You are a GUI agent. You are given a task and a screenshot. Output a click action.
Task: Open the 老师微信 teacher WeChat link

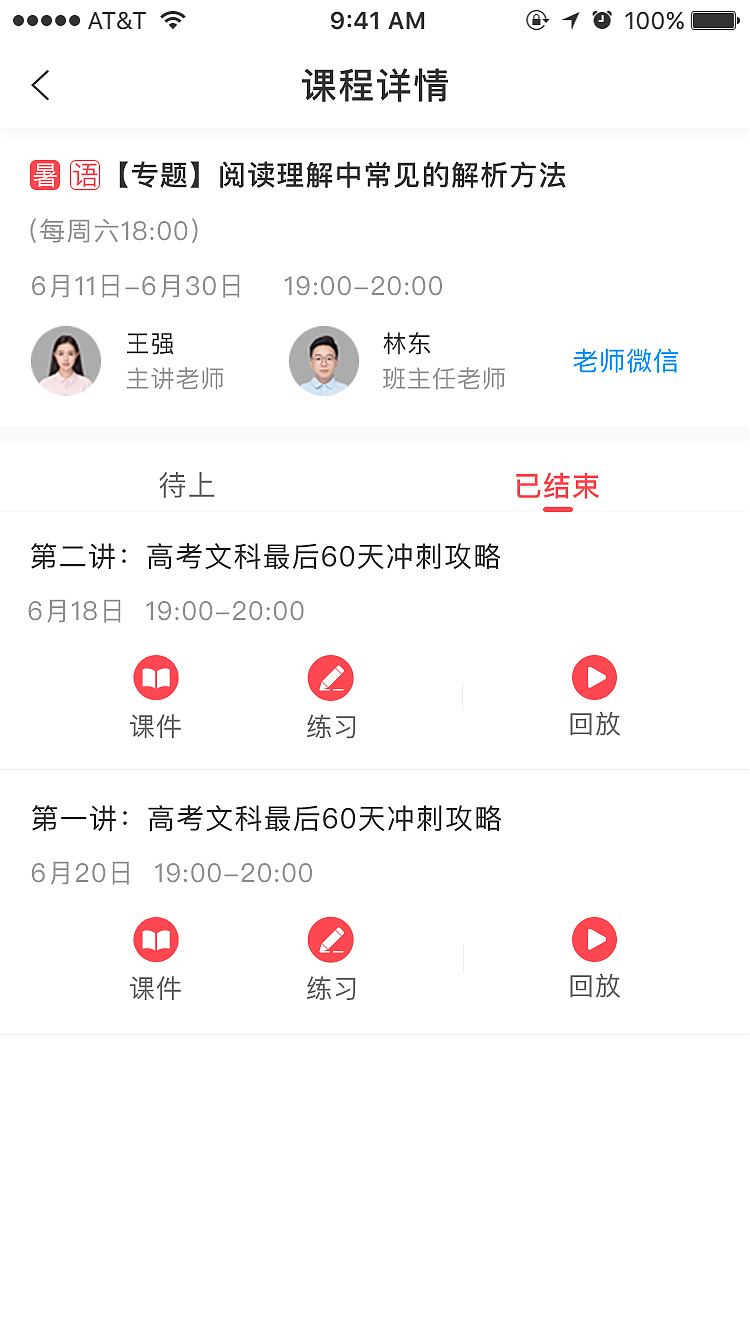(x=626, y=361)
